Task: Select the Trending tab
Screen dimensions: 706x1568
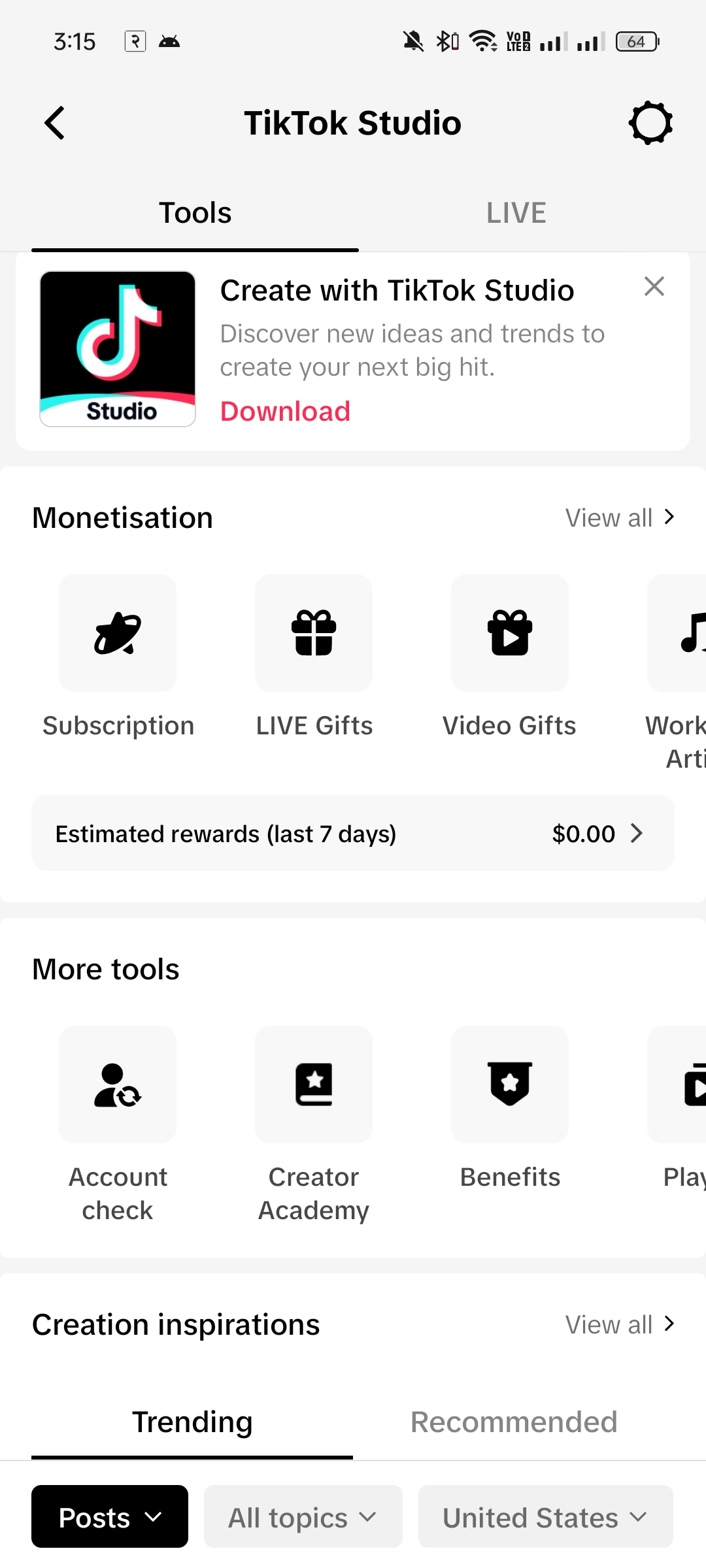Action: [x=192, y=1422]
